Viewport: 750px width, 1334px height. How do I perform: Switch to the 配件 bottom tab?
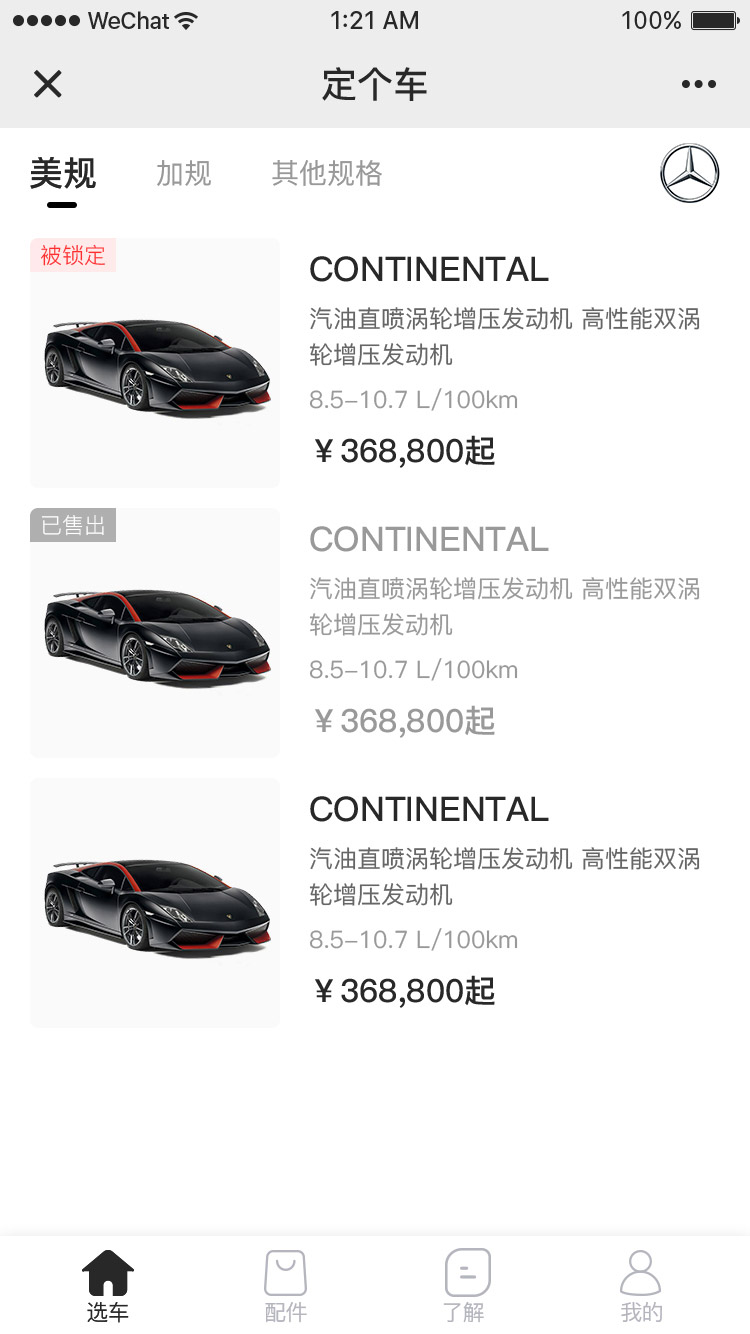coord(286,1287)
